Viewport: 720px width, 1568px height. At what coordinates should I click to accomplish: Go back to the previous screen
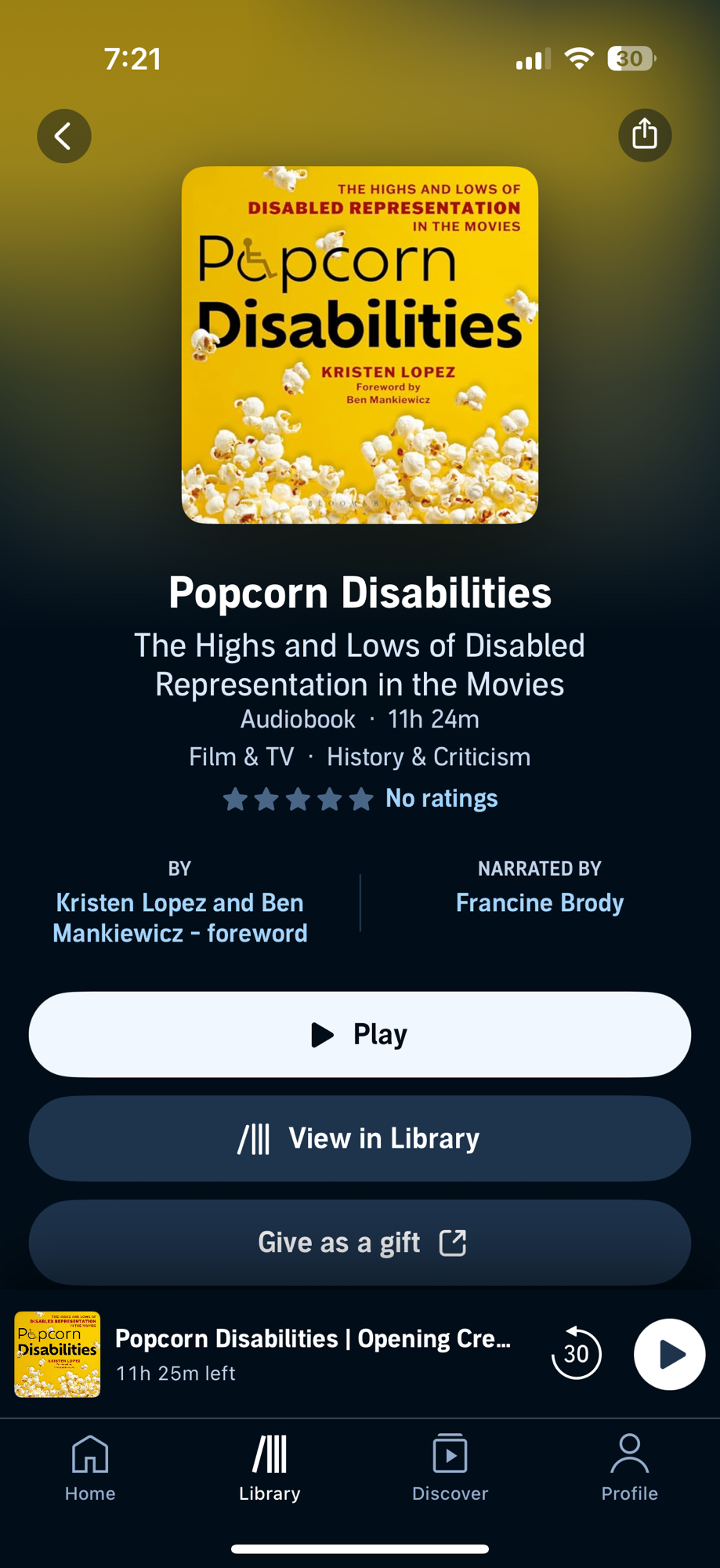(64, 136)
